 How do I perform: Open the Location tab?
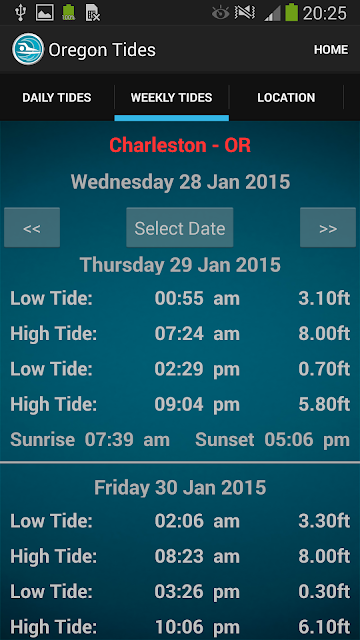tap(286, 98)
